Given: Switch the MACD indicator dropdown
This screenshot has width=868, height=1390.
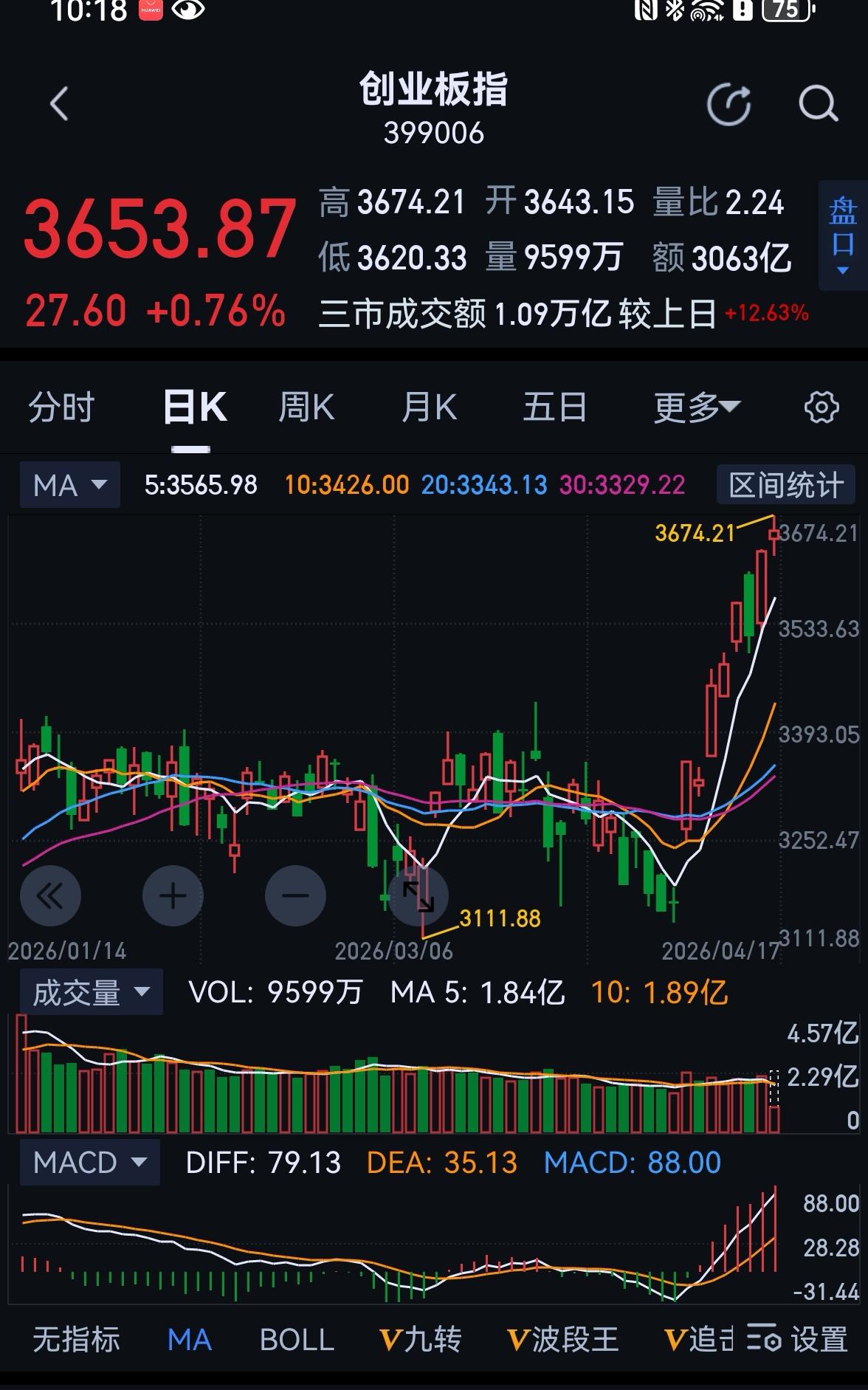Looking at the screenshot, I should tap(89, 1162).
